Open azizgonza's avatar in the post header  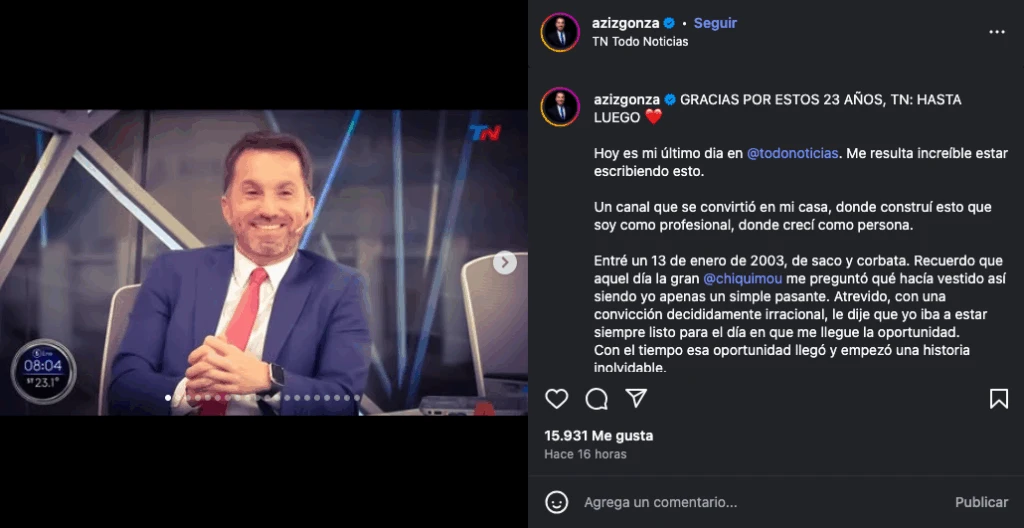point(560,32)
